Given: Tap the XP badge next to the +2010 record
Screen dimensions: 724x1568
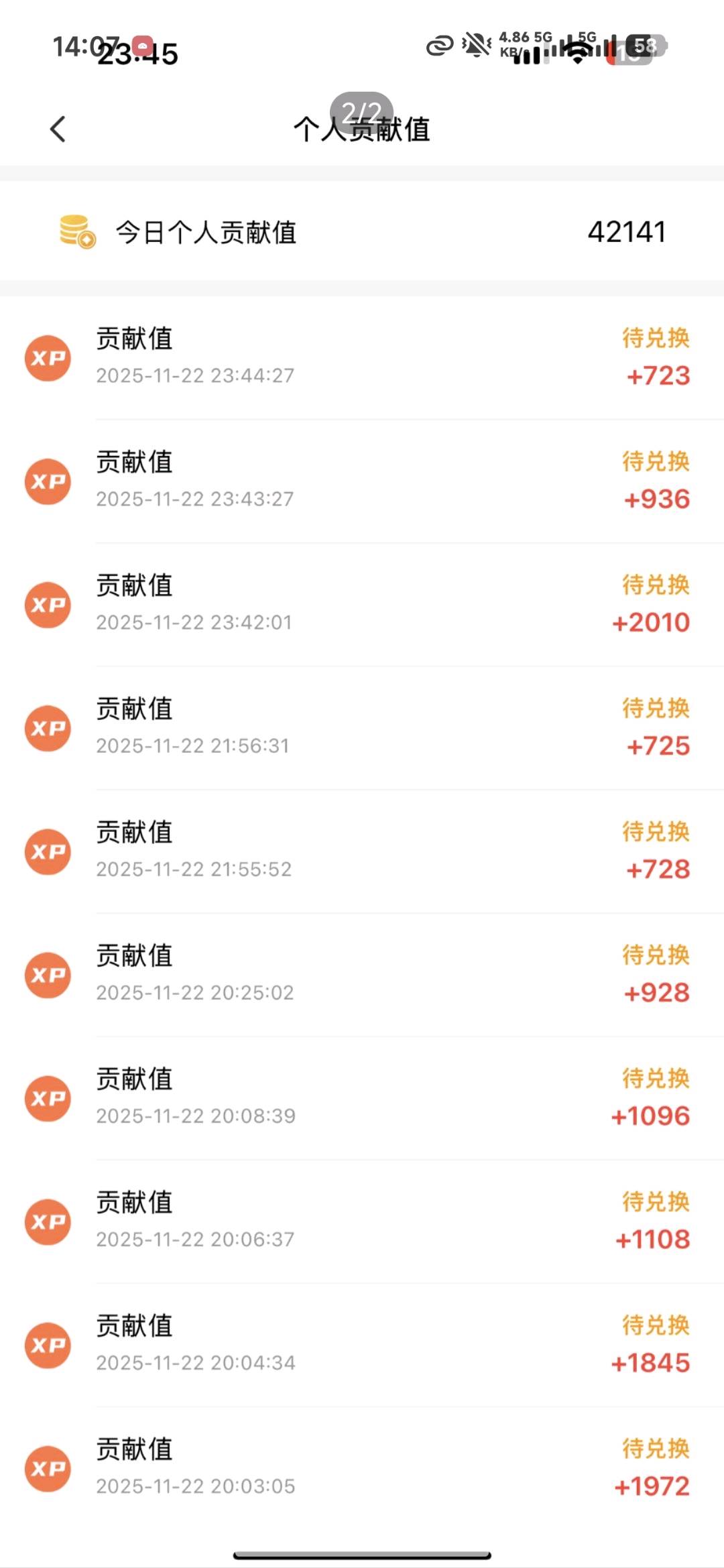Looking at the screenshot, I should [48, 604].
